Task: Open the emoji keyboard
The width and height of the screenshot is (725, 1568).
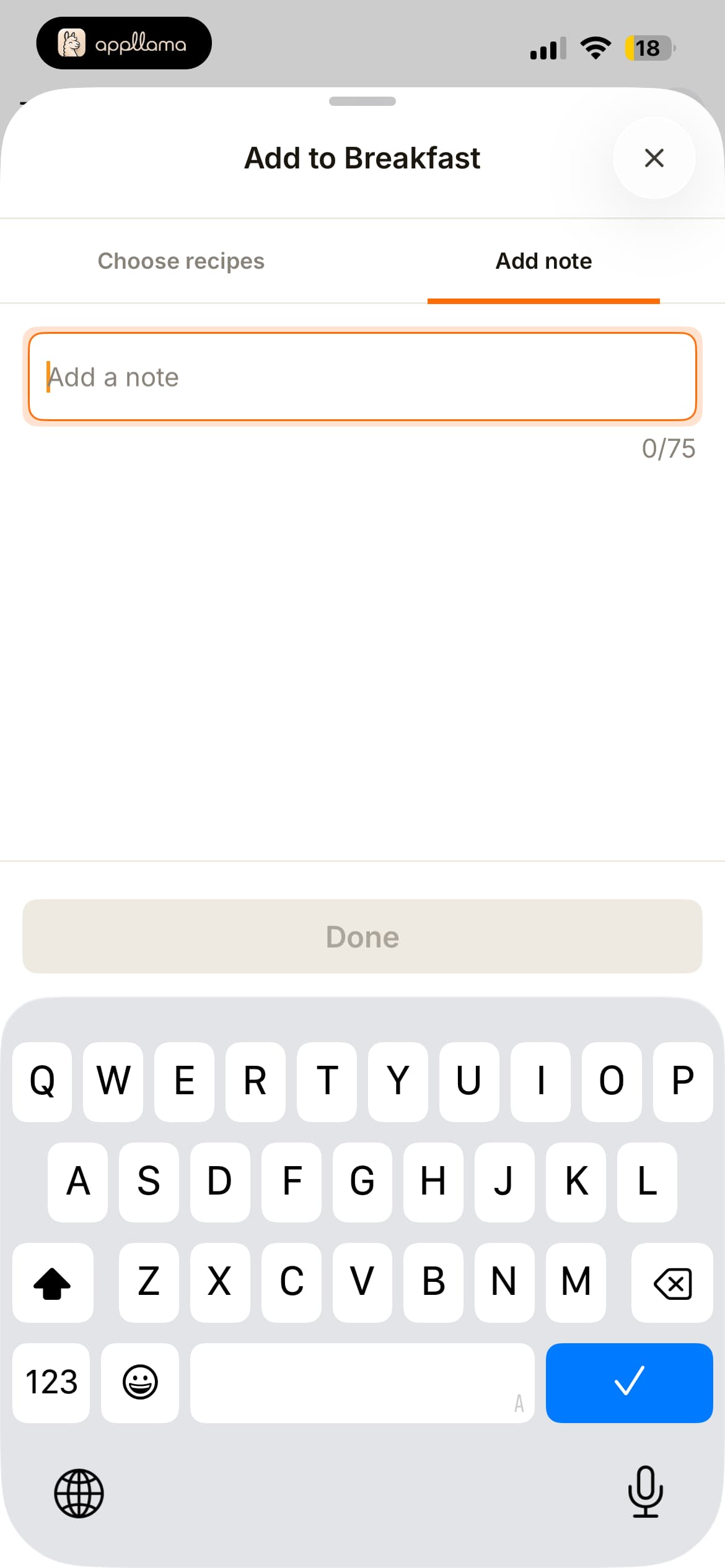Action: [x=140, y=1382]
